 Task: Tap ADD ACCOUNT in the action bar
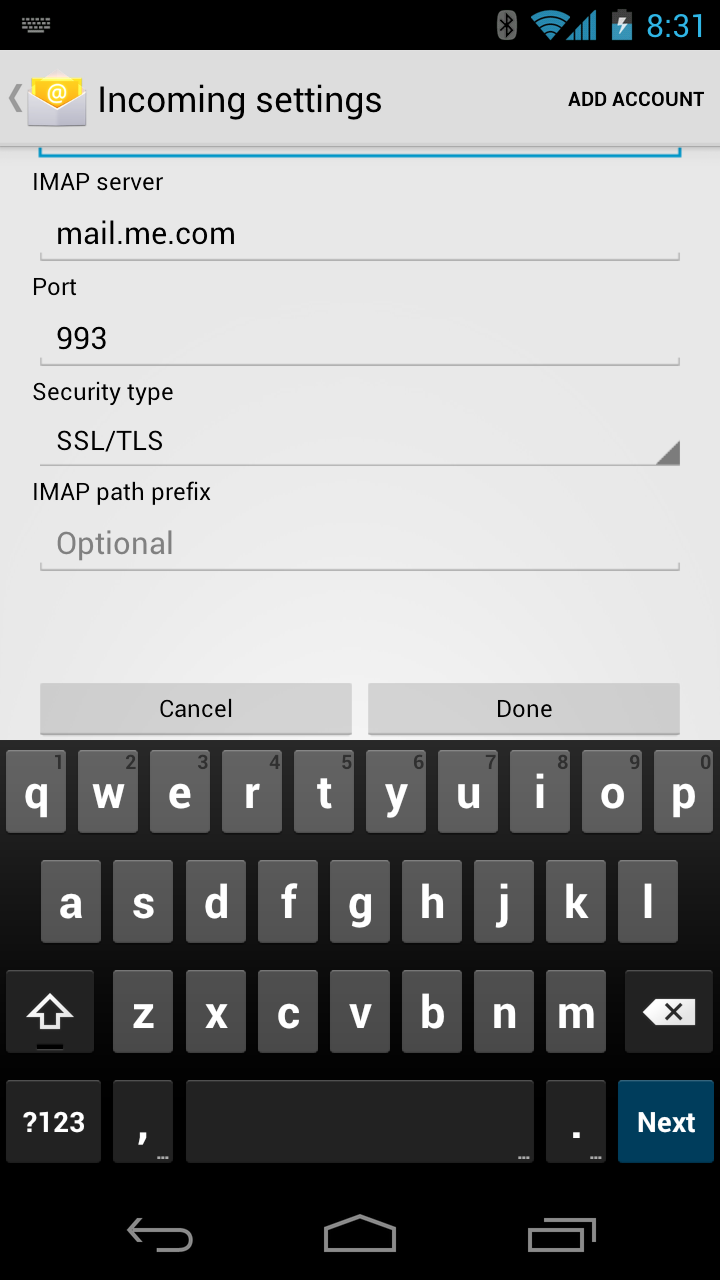click(x=636, y=99)
